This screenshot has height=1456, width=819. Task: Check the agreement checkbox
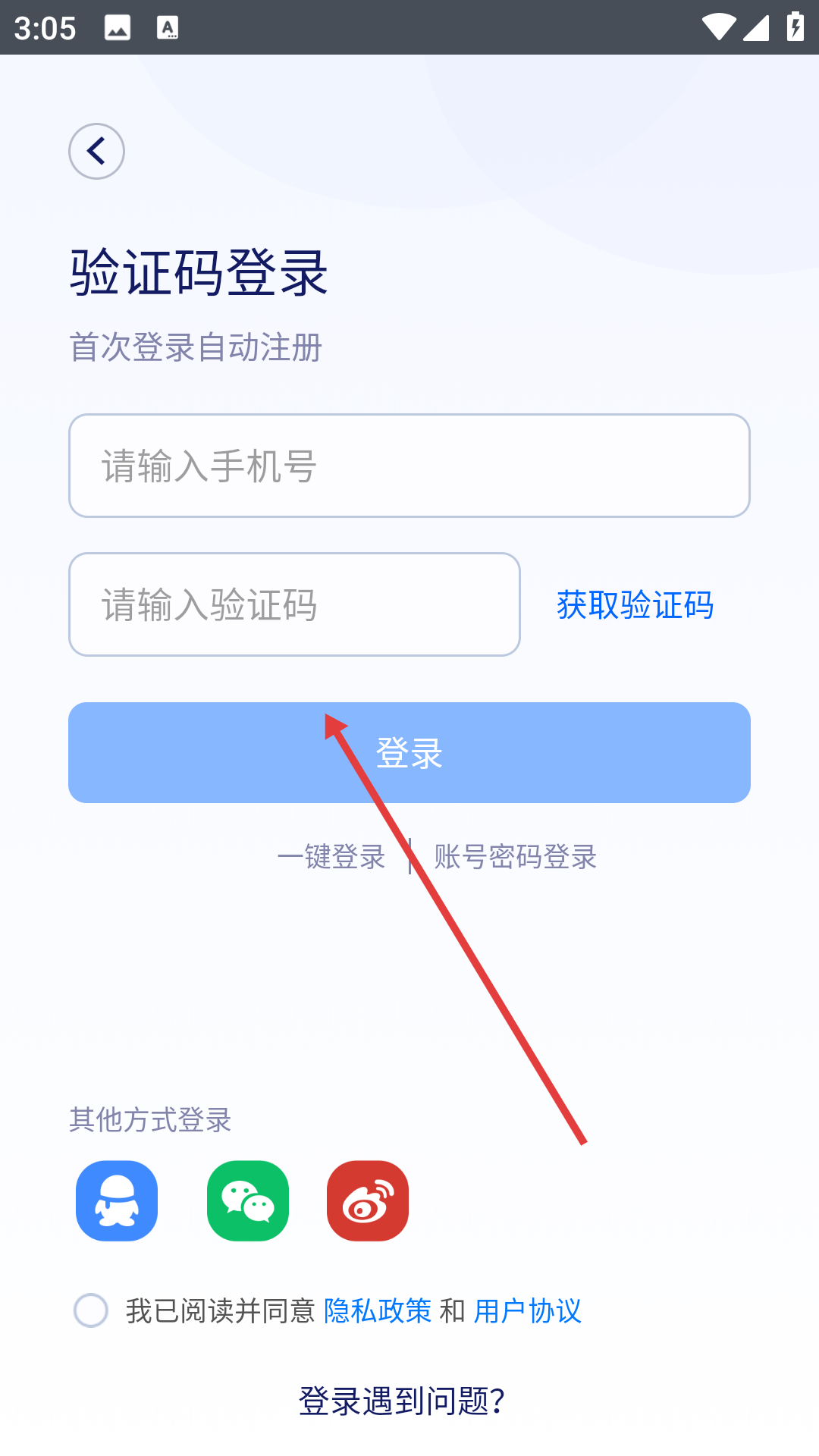pos(91,1310)
